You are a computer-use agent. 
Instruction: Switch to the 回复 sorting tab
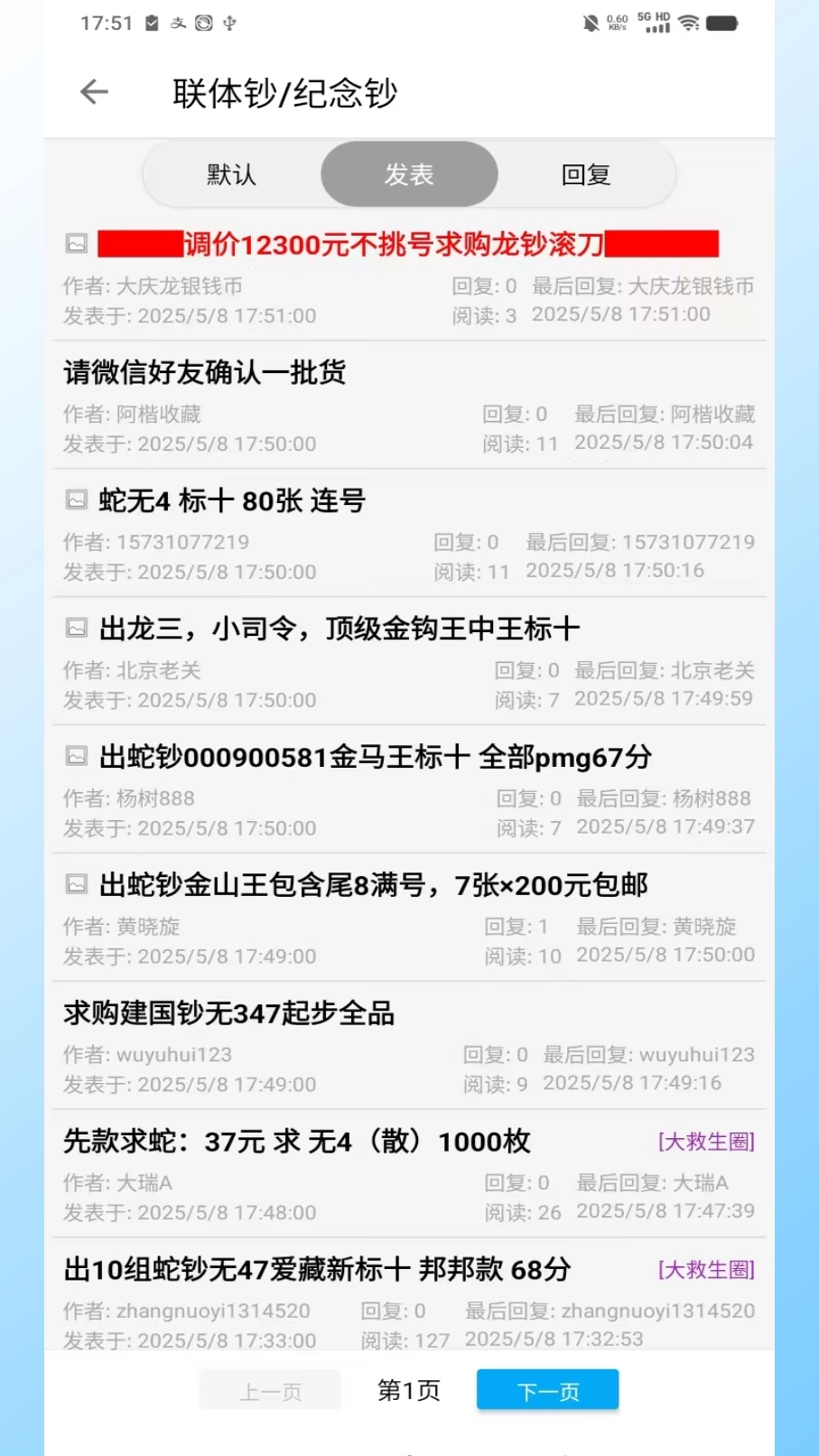[586, 174]
